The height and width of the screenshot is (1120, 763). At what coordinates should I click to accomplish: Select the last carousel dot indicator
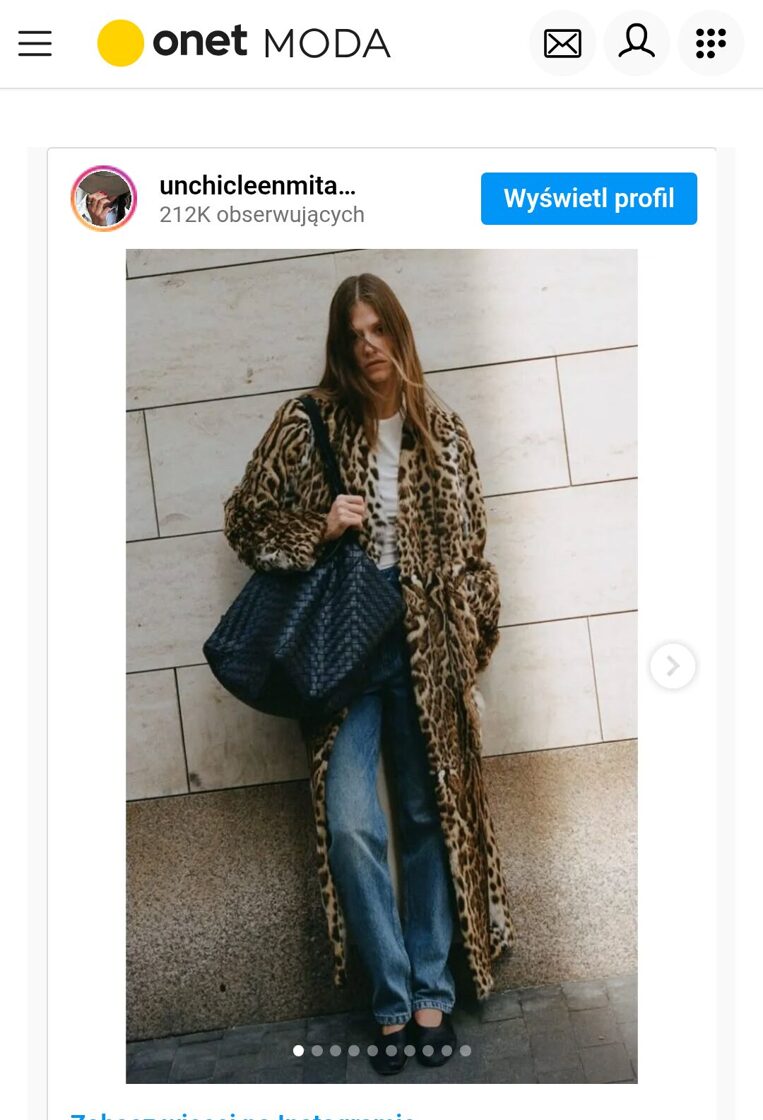pos(465,1051)
